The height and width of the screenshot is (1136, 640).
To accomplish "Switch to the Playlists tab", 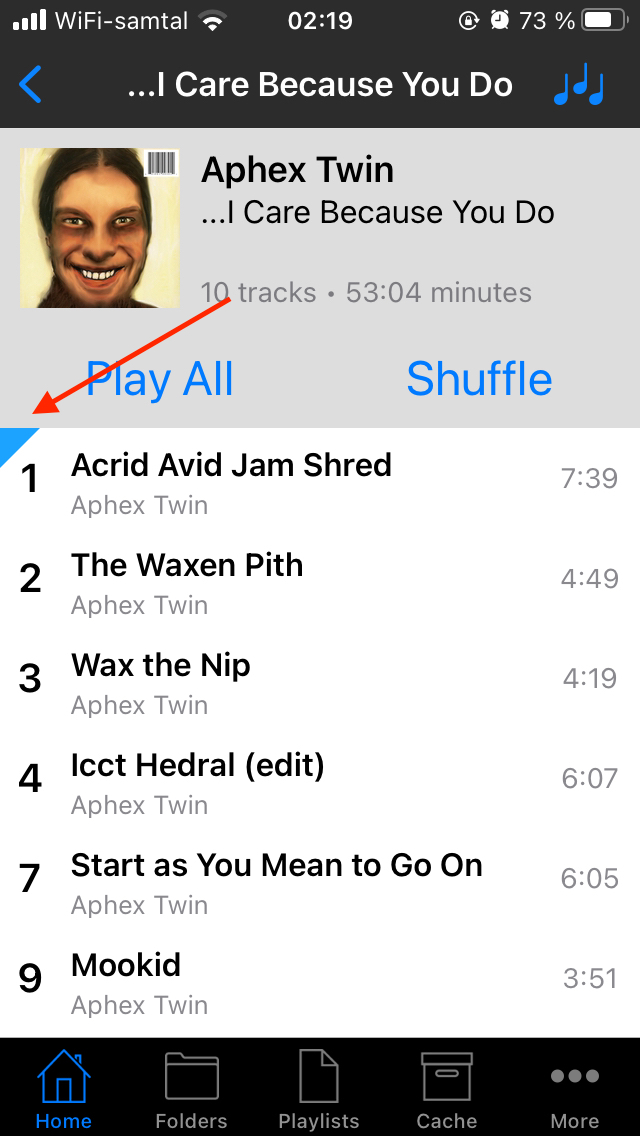I will point(319,1090).
